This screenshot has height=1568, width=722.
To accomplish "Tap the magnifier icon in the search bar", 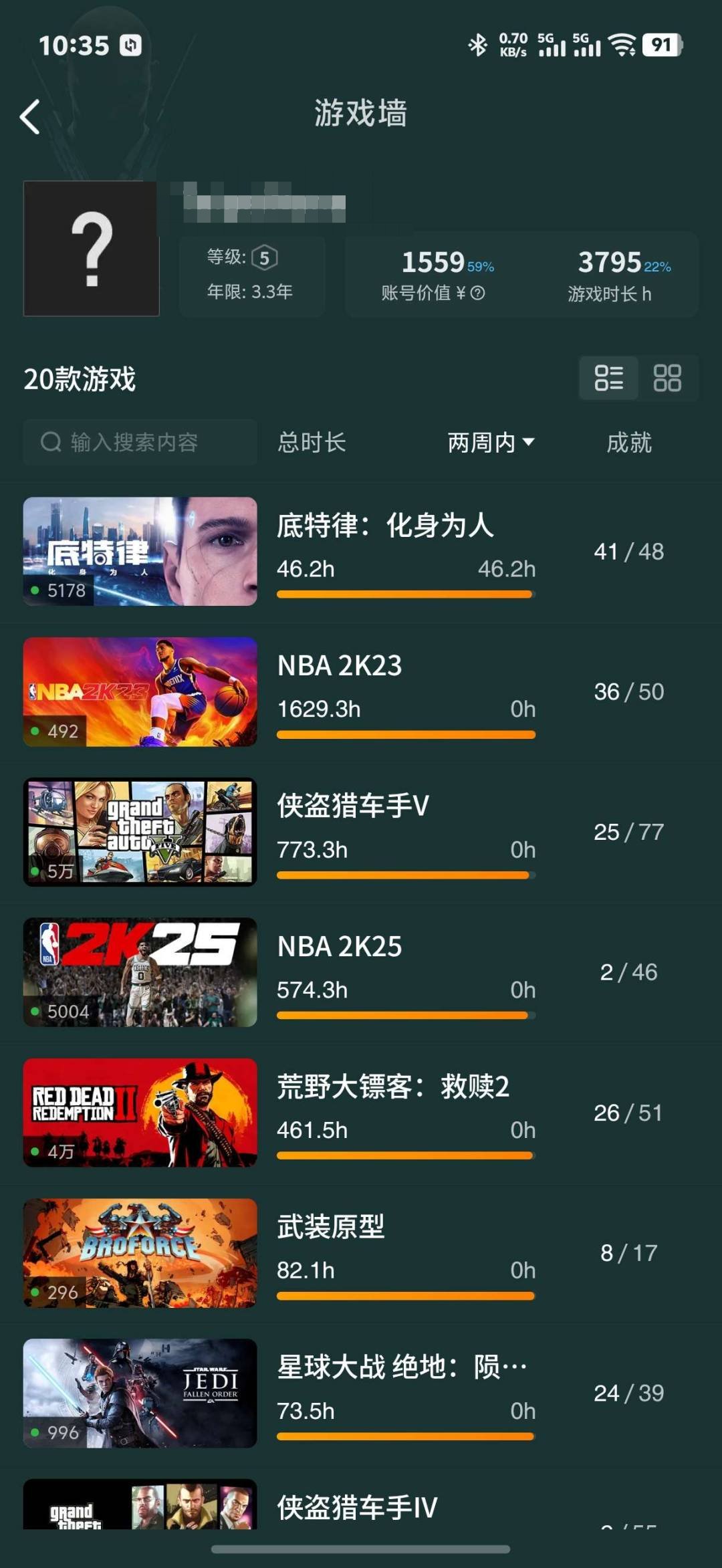I will coord(50,441).
